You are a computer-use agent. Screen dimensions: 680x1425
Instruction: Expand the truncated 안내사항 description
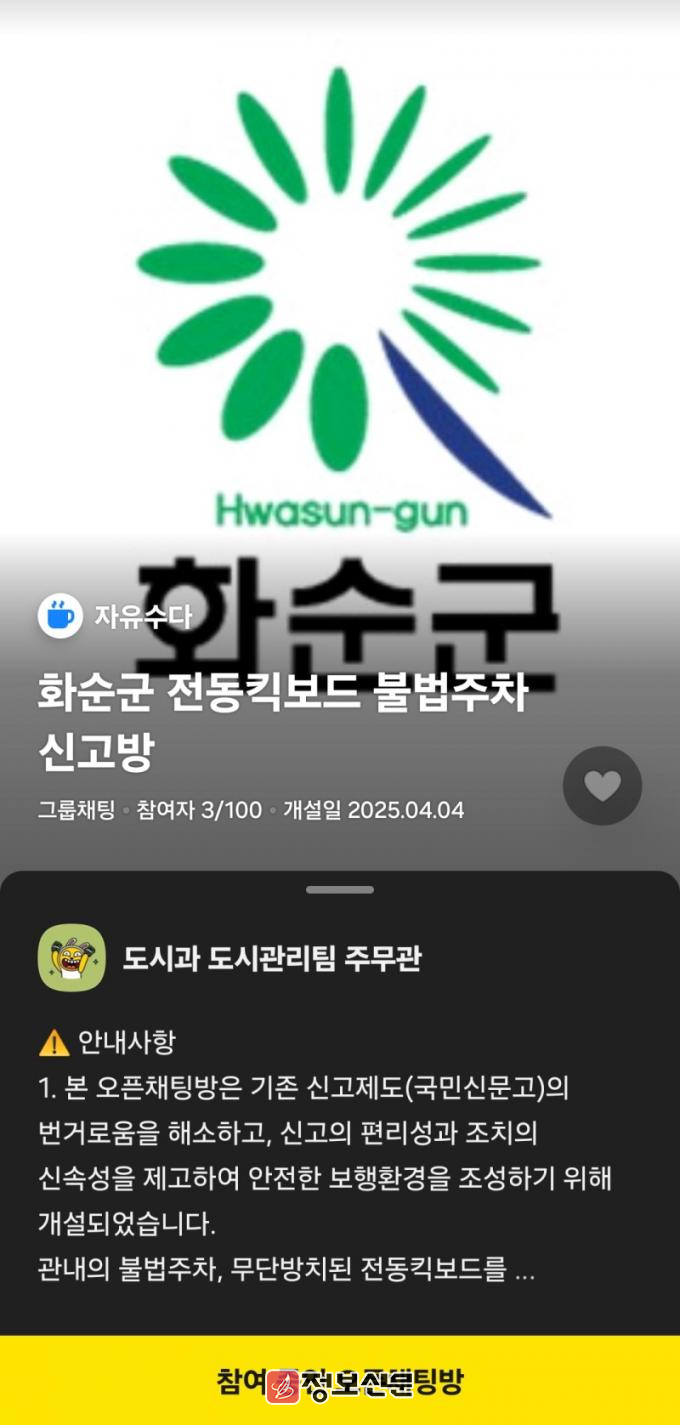click(x=524, y=1273)
